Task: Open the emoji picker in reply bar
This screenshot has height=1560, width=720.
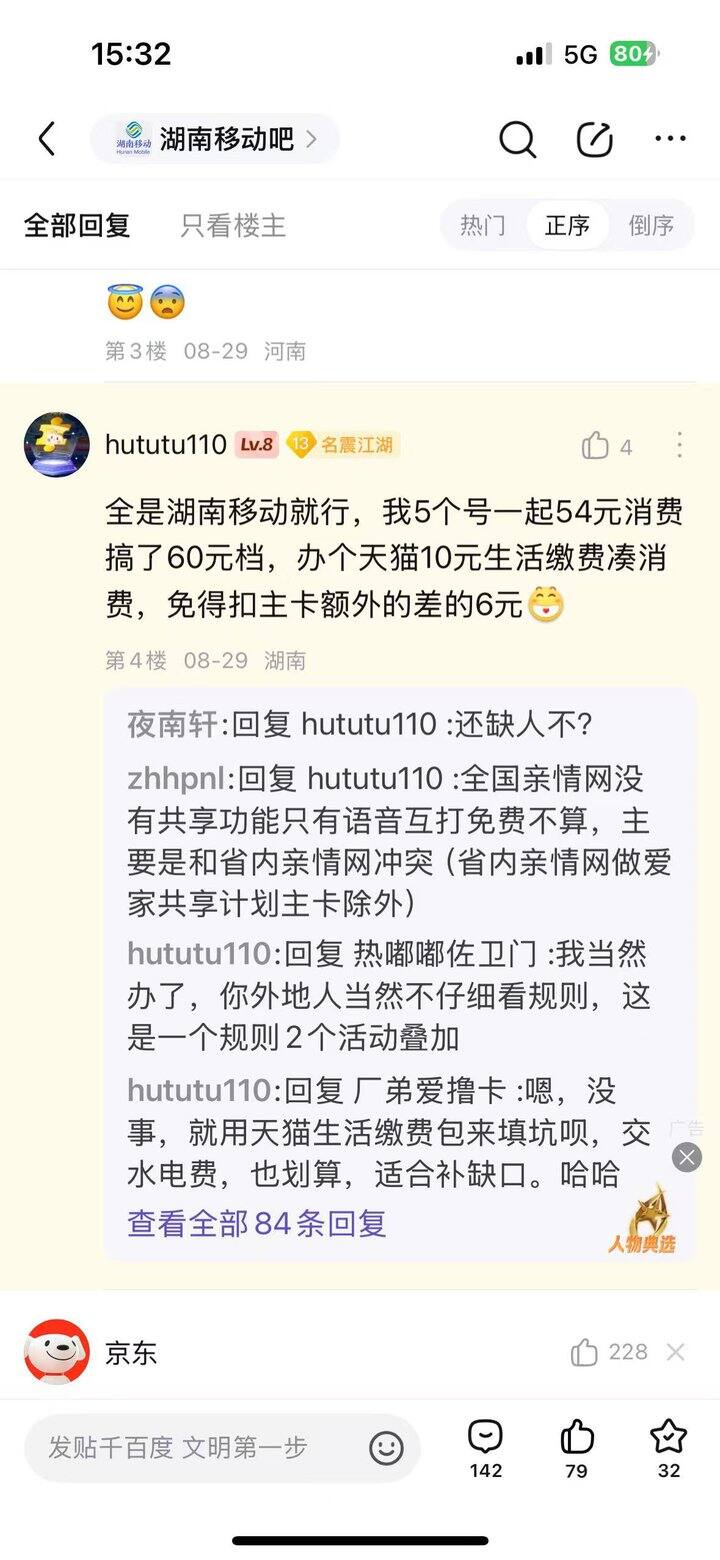Action: pyautogui.click(x=386, y=1447)
